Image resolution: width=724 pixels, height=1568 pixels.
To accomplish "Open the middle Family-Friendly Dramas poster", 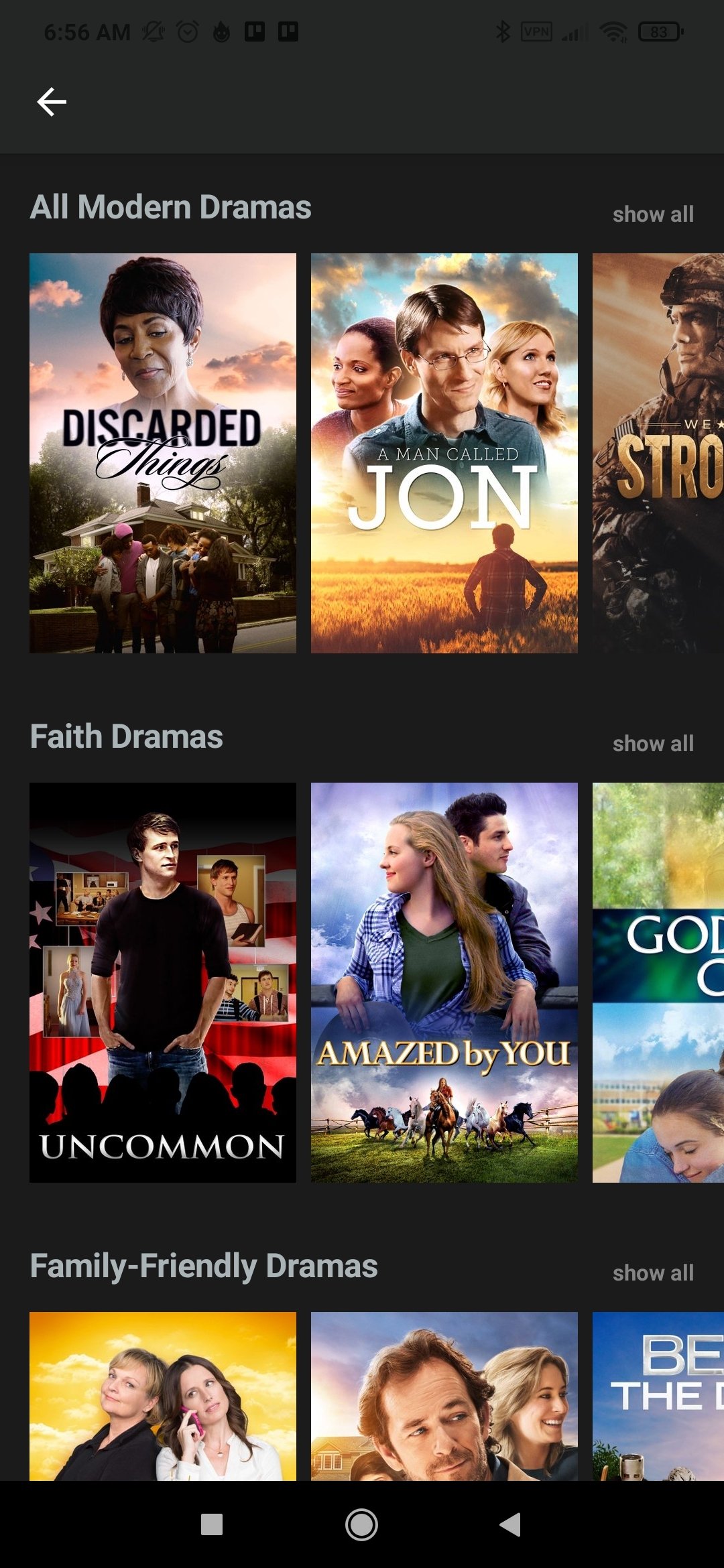I will (x=444, y=1396).
